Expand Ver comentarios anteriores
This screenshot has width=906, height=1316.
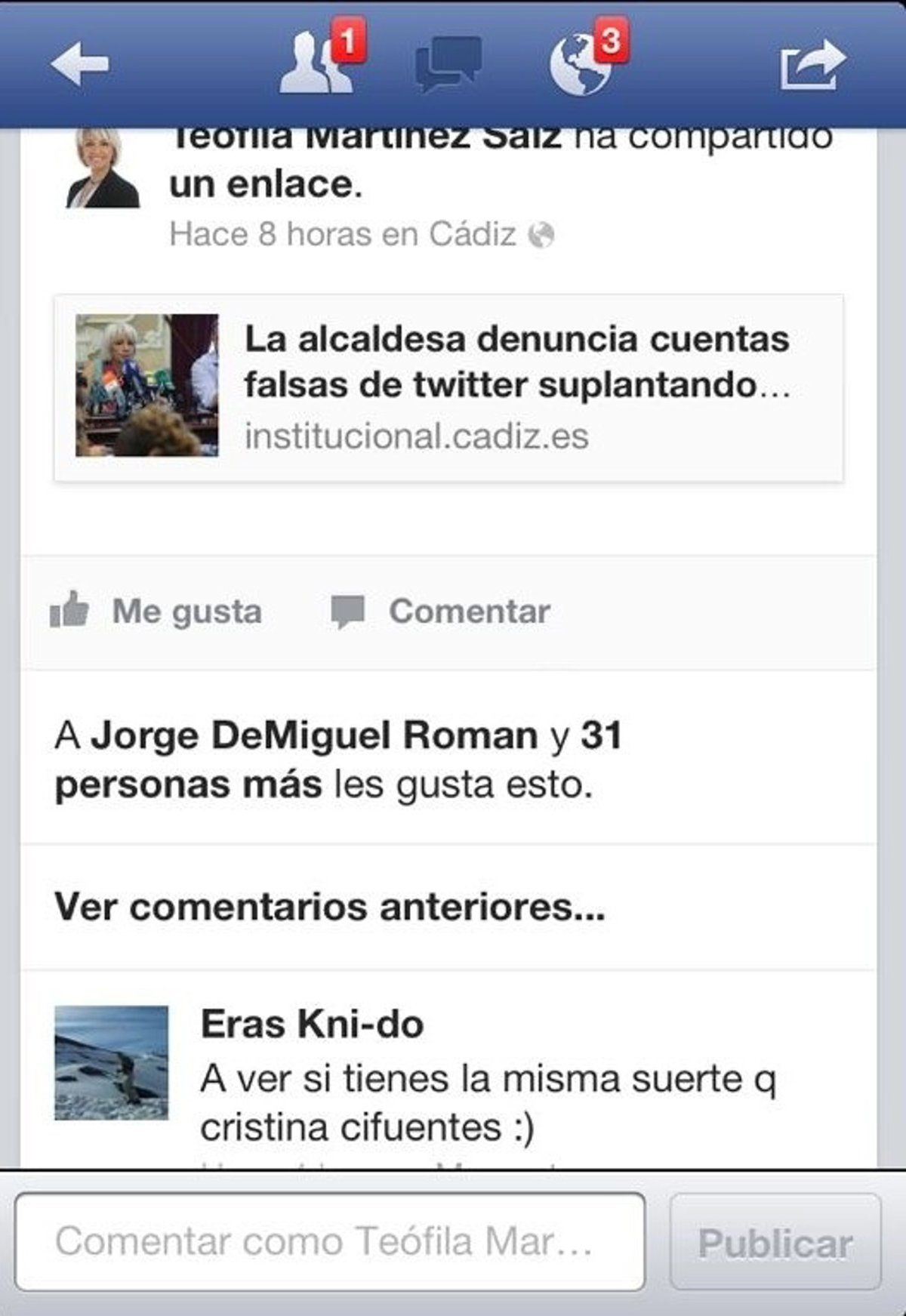pos(330,907)
